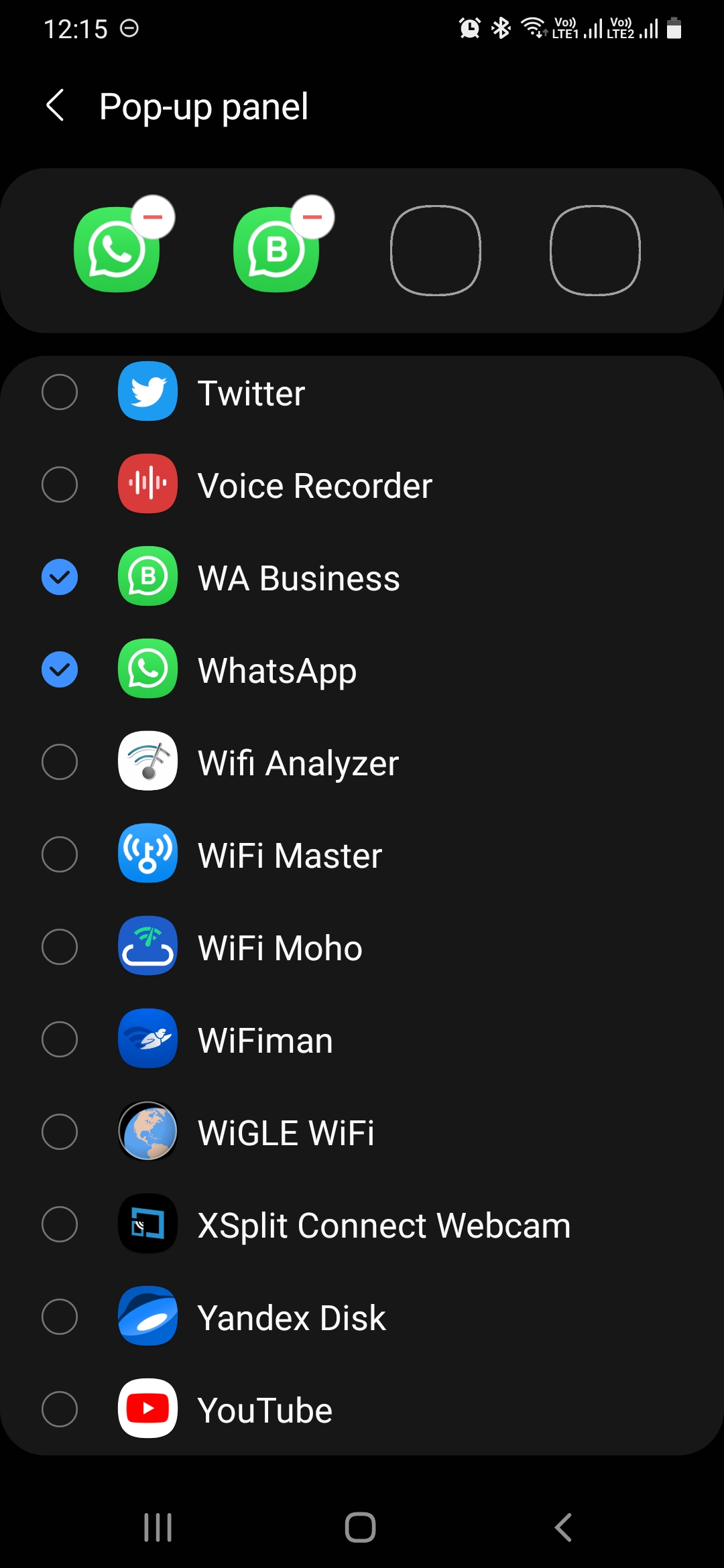Uncheck WA Business from the panel list
The width and height of the screenshot is (724, 1568).
(x=60, y=576)
